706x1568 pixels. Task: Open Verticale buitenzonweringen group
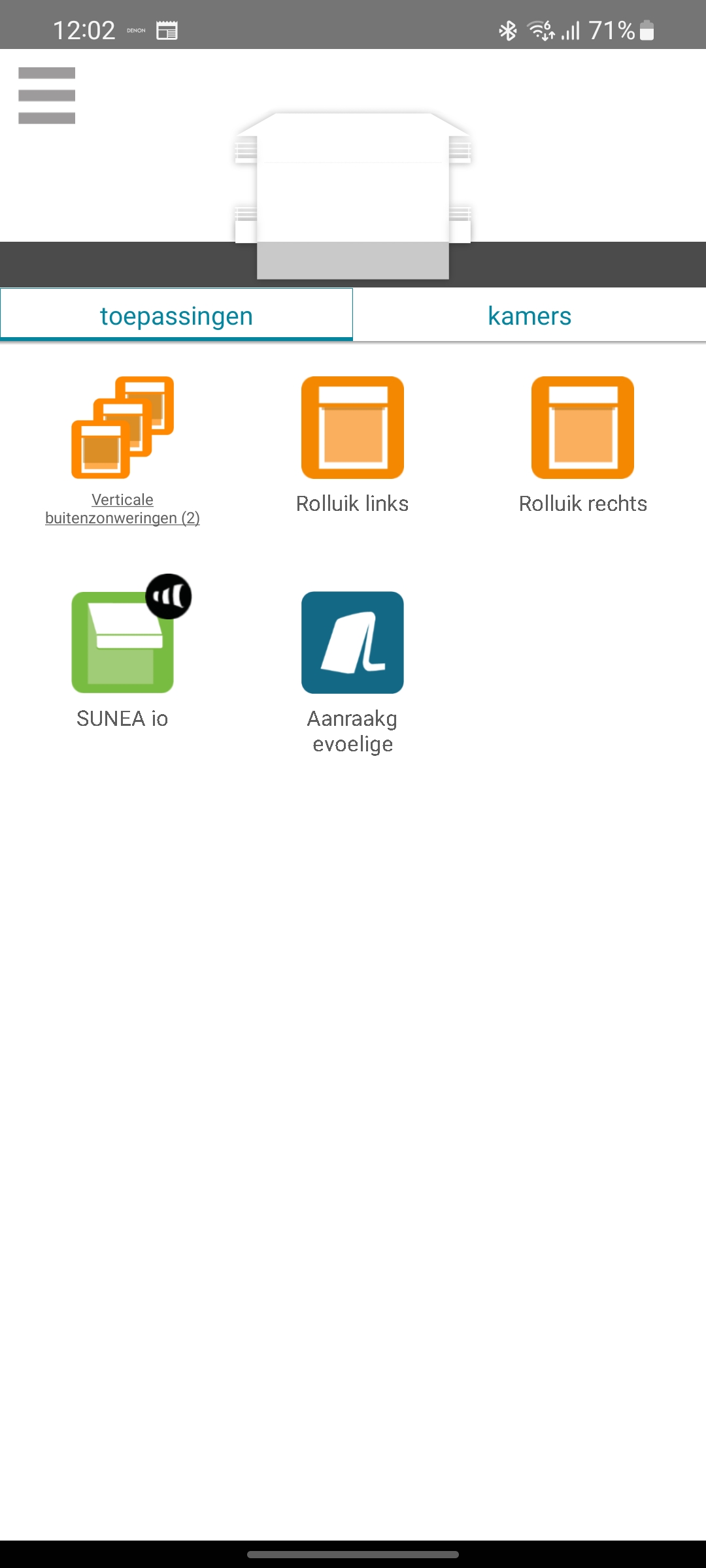122,428
